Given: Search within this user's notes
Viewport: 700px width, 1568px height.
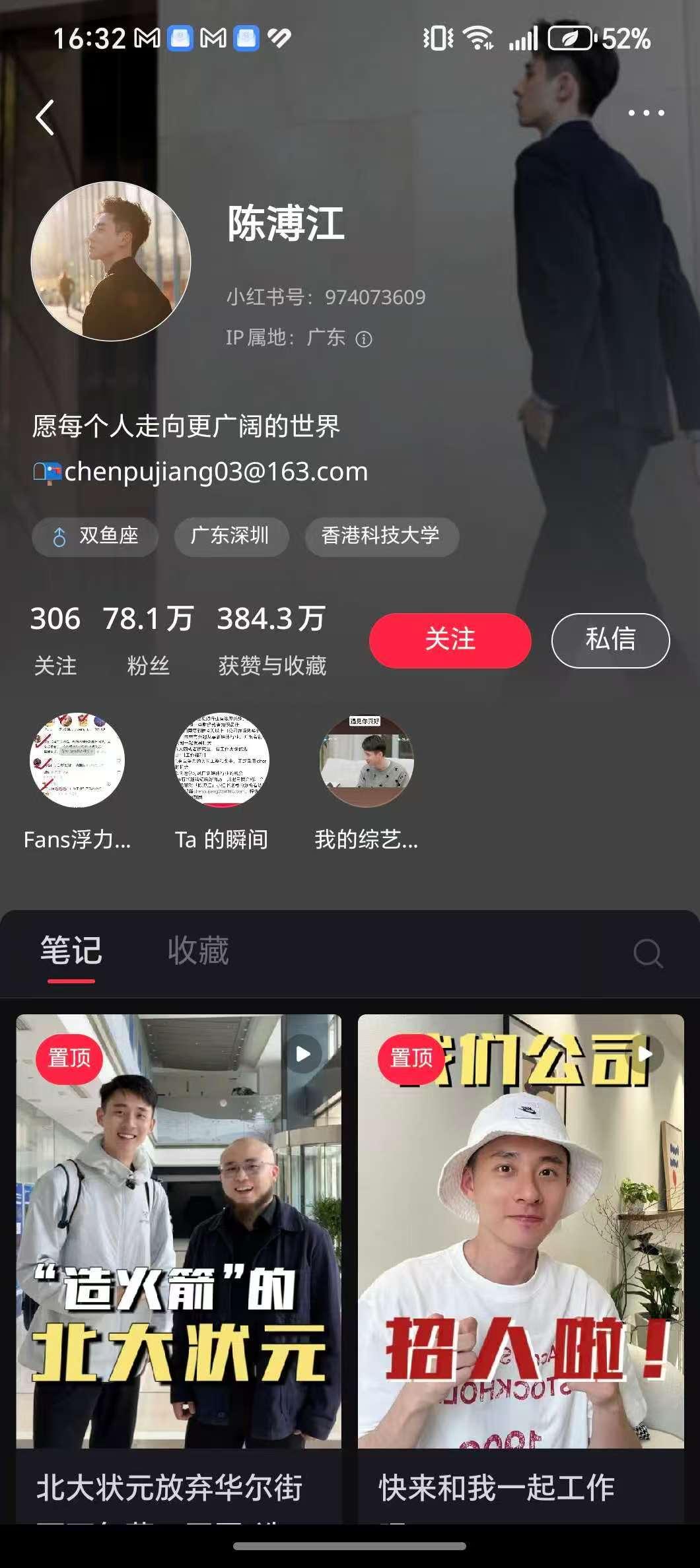Looking at the screenshot, I should point(648,953).
